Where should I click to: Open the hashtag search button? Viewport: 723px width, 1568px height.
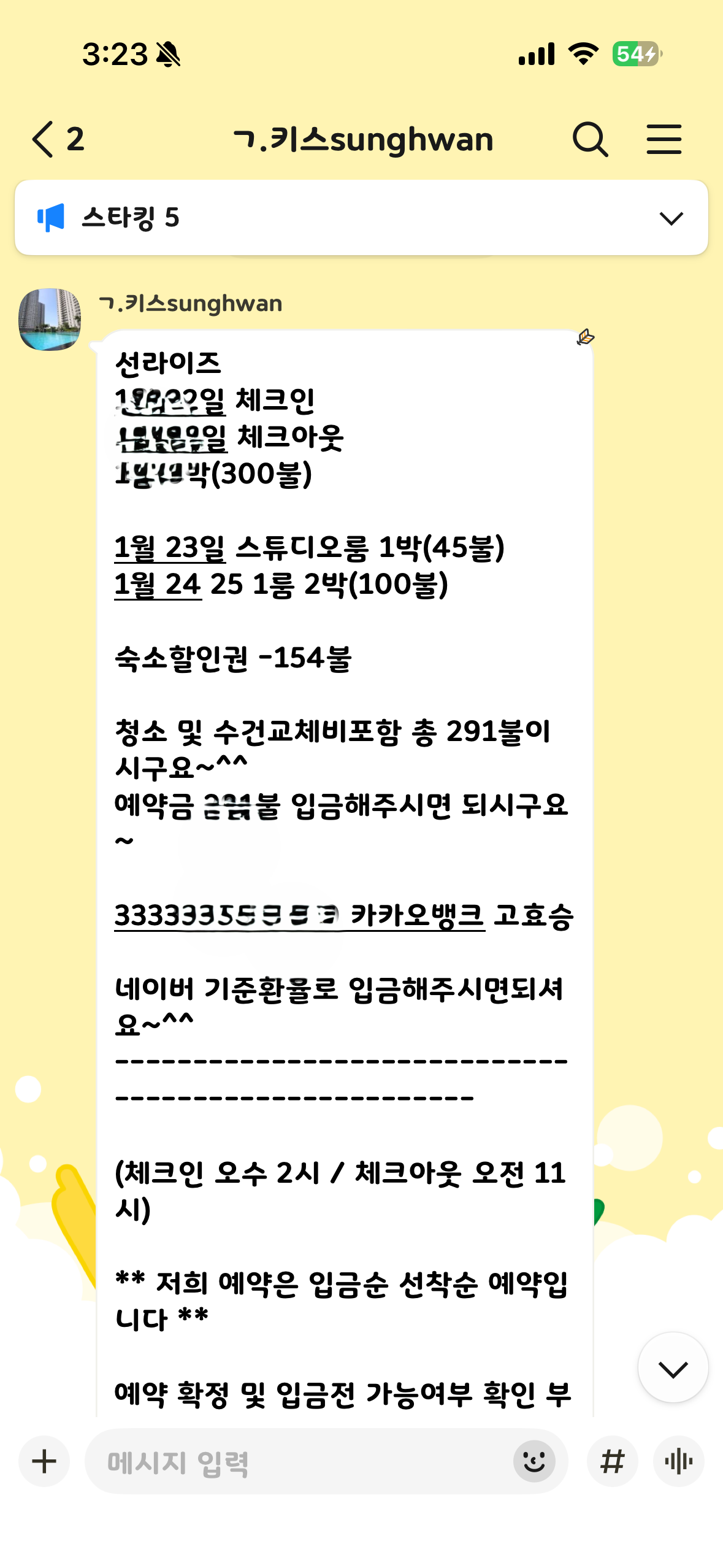tap(612, 1461)
